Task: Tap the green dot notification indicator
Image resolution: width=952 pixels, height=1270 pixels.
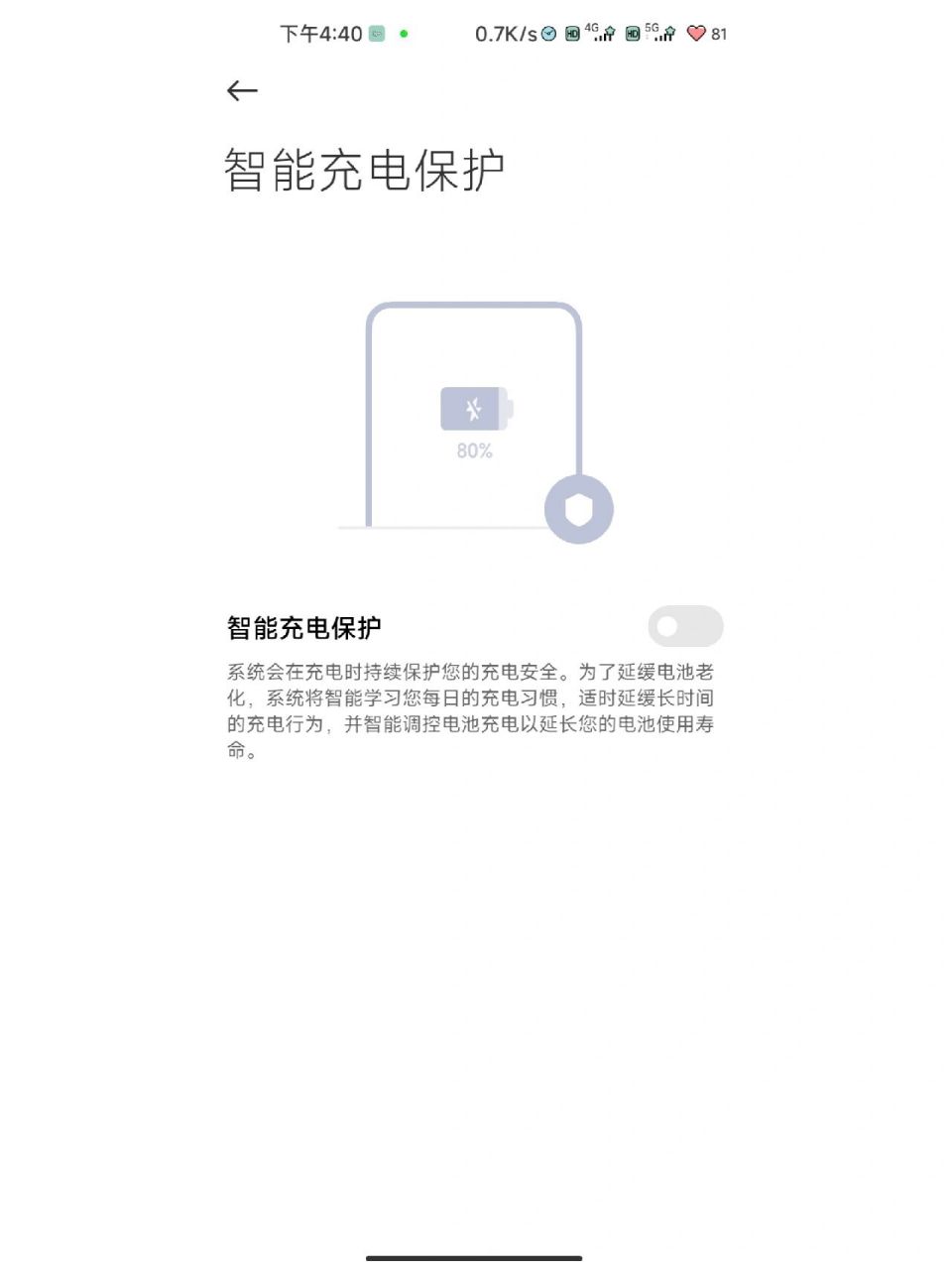Action: coord(404,34)
